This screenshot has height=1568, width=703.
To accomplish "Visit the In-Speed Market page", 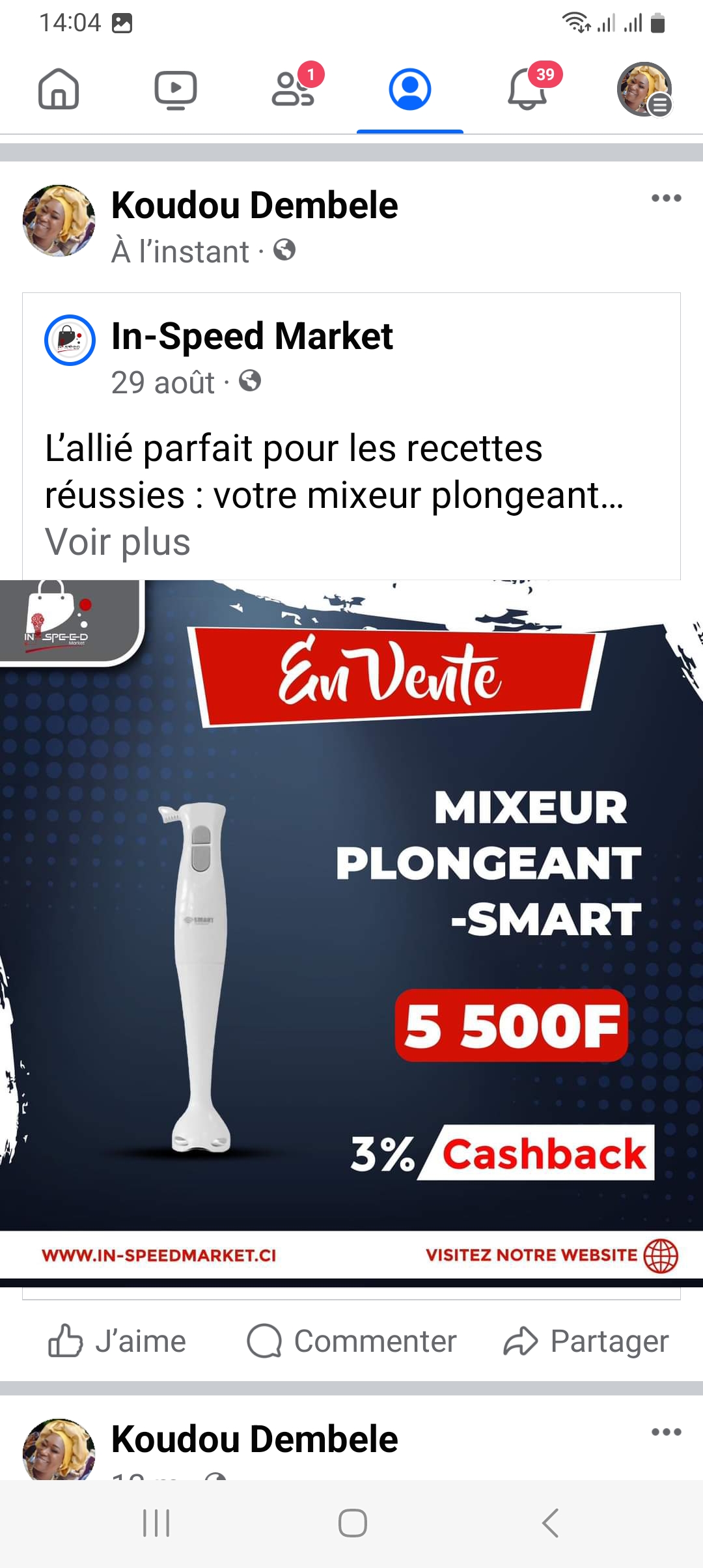I will 252,337.
